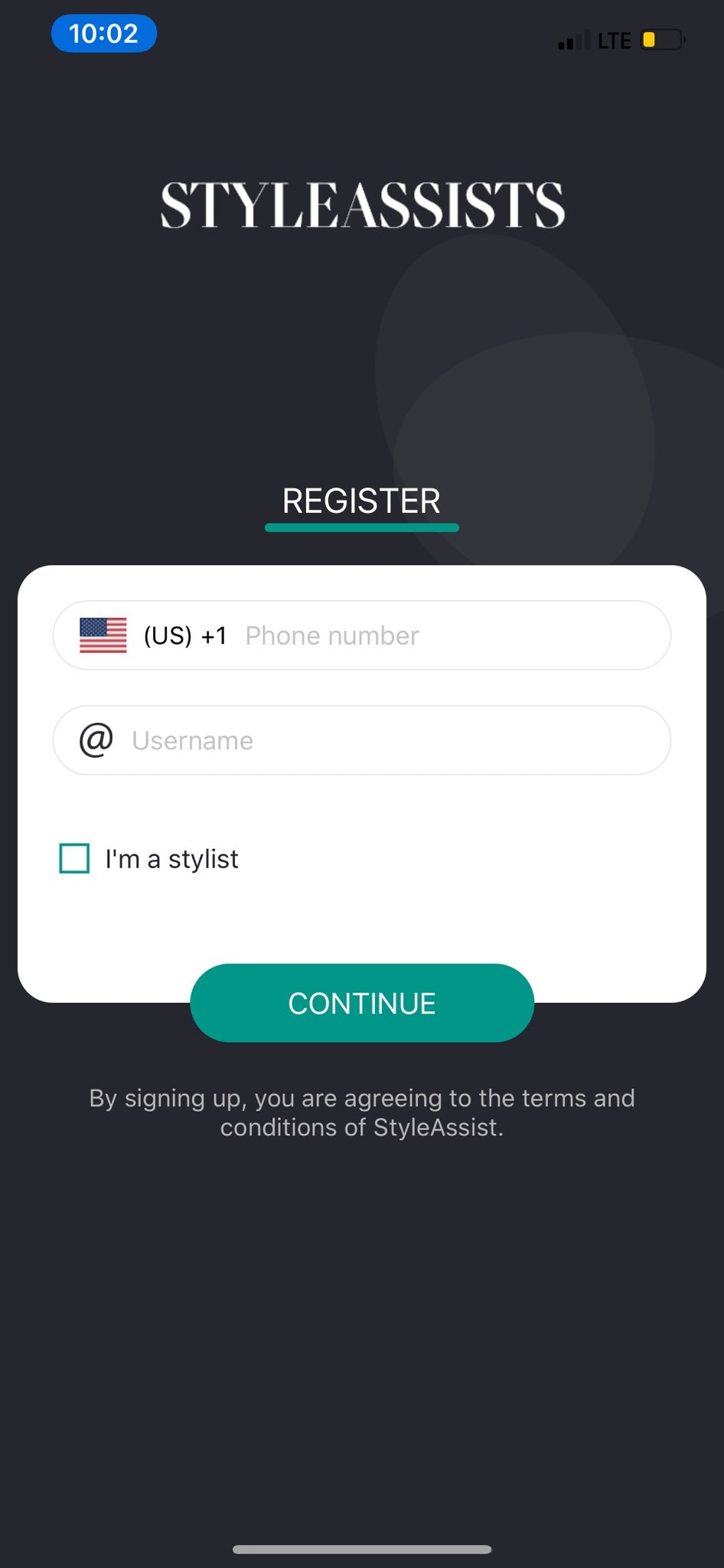Tap the Phone number field
This screenshot has height=1568, width=724.
tap(452, 635)
